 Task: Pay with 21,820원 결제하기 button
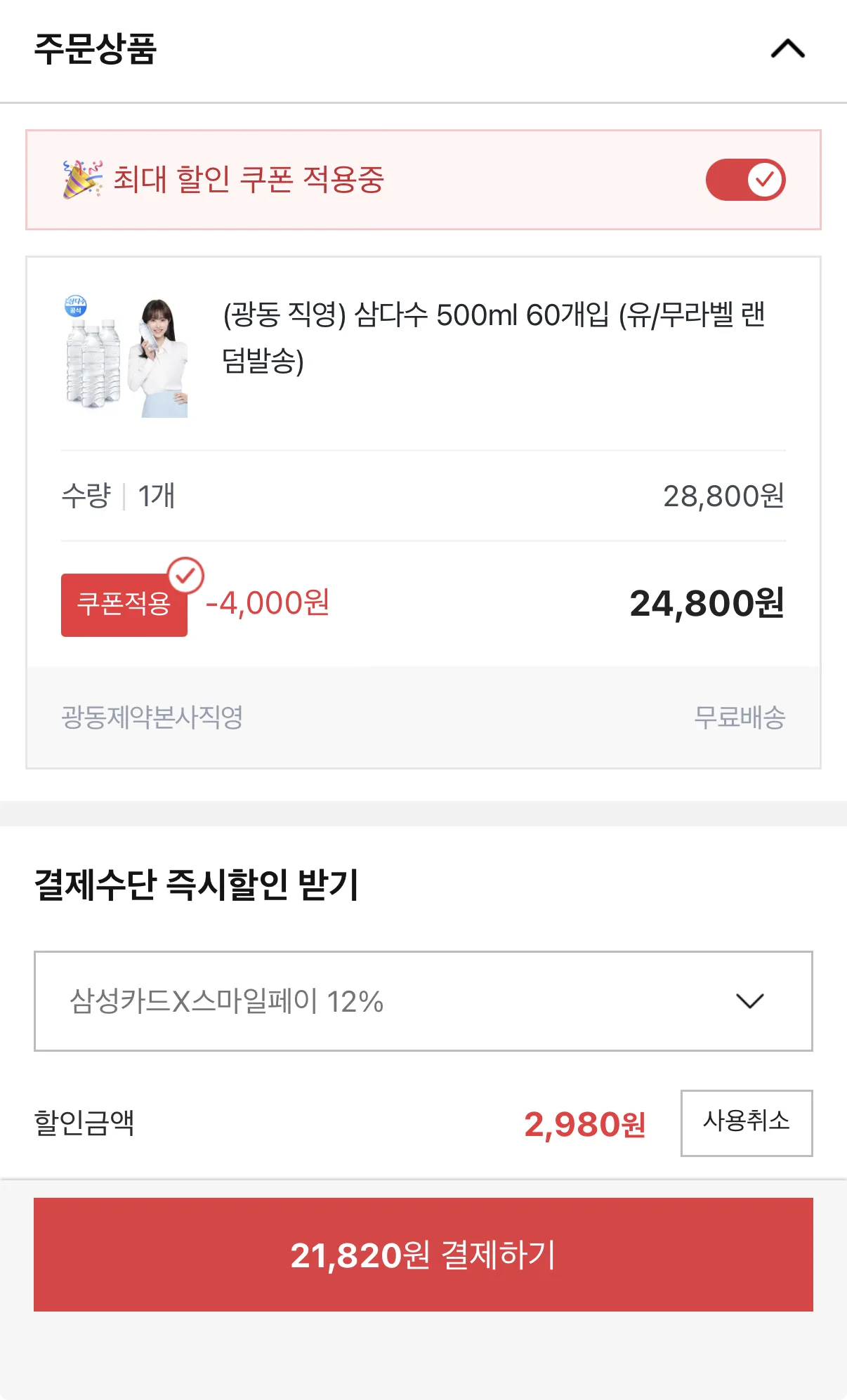(x=423, y=1254)
